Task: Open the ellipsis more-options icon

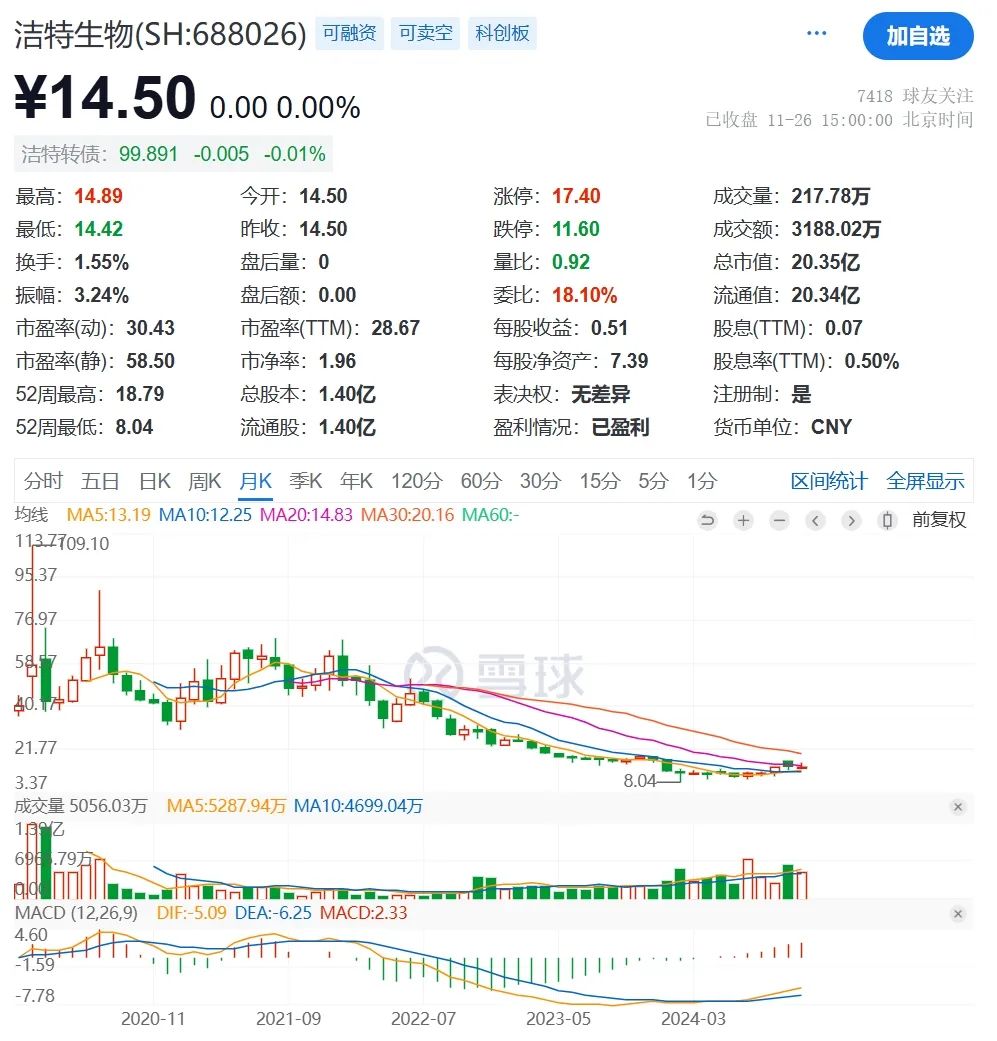Action: 817,33
